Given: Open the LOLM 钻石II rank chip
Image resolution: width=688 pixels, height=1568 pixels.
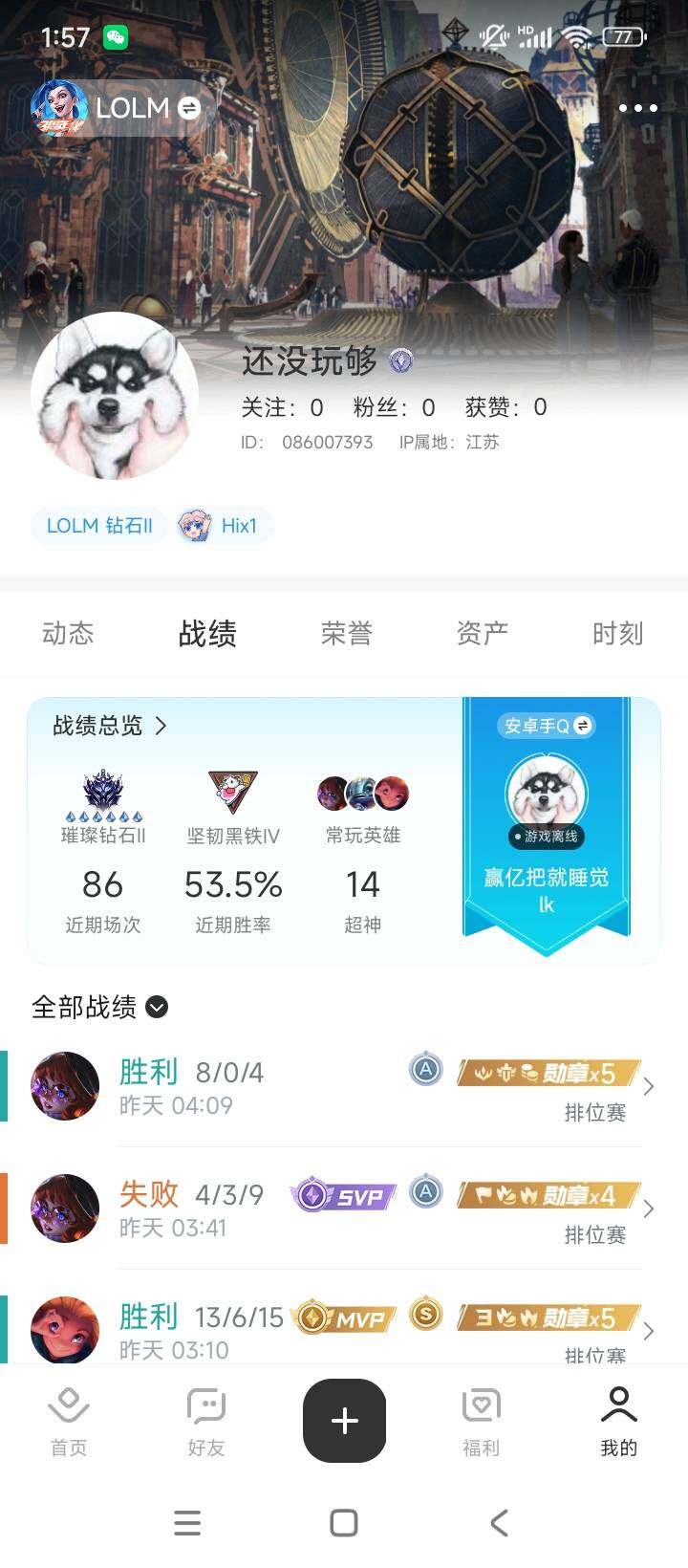Looking at the screenshot, I should [x=99, y=526].
